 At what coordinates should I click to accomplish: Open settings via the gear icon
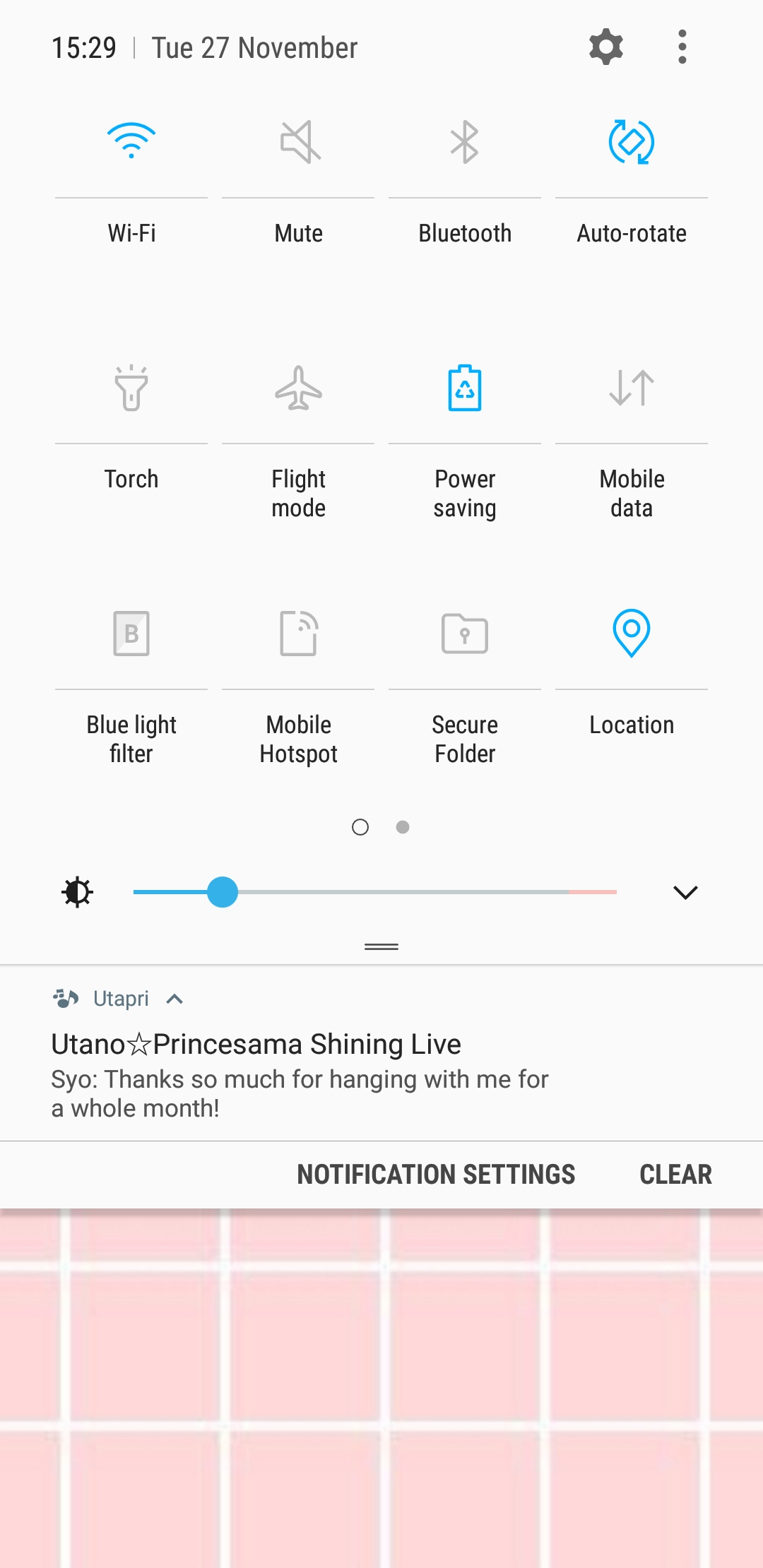(x=606, y=47)
